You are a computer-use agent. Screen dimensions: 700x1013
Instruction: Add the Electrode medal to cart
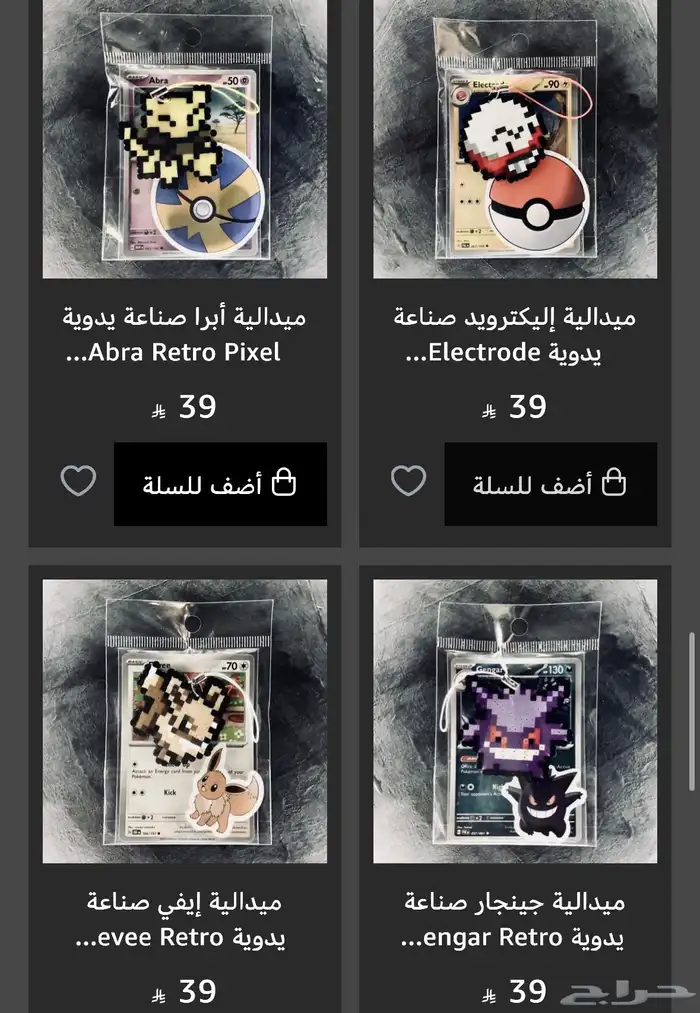(x=550, y=484)
